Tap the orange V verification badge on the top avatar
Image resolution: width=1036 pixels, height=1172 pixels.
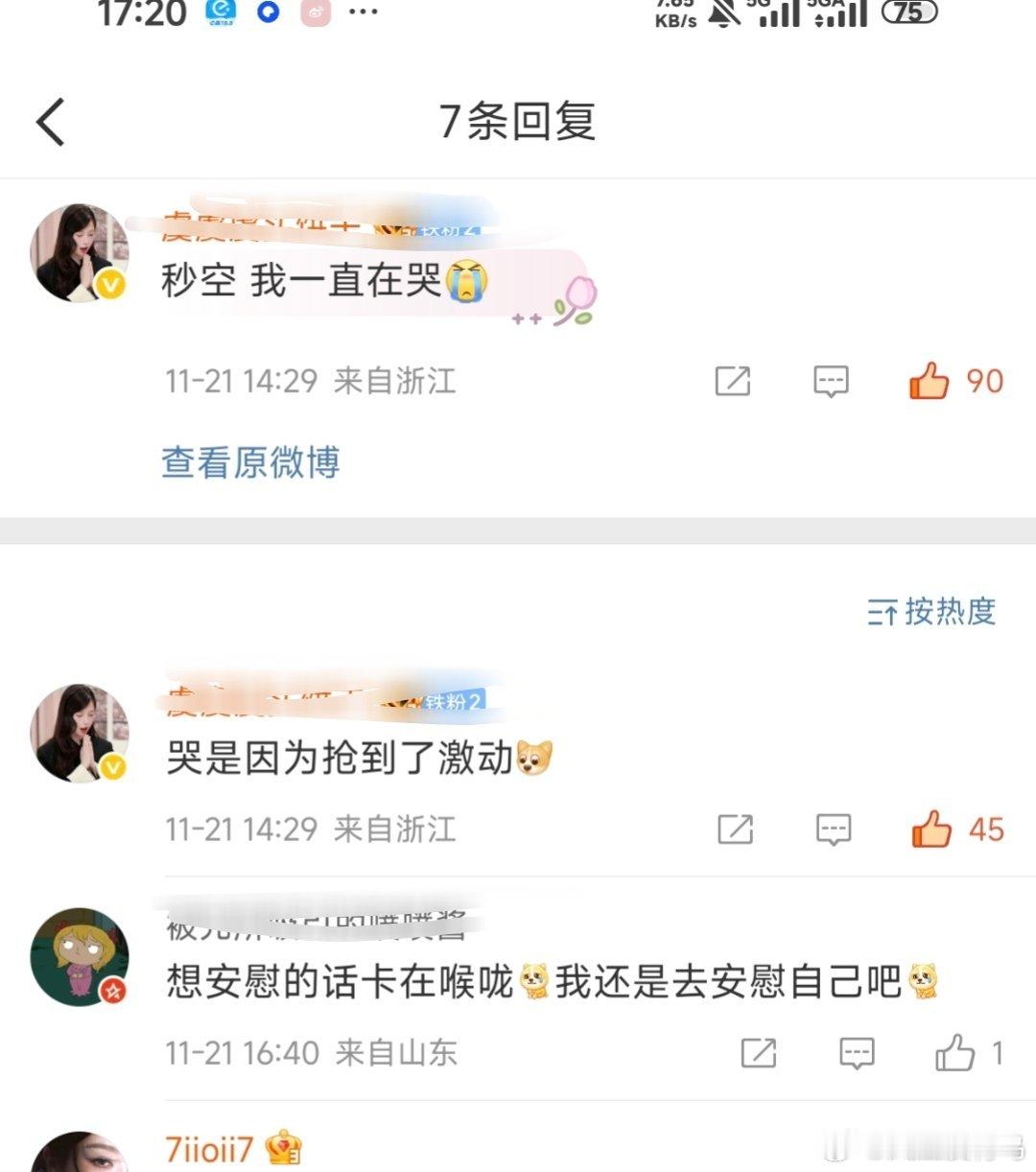[108, 284]
